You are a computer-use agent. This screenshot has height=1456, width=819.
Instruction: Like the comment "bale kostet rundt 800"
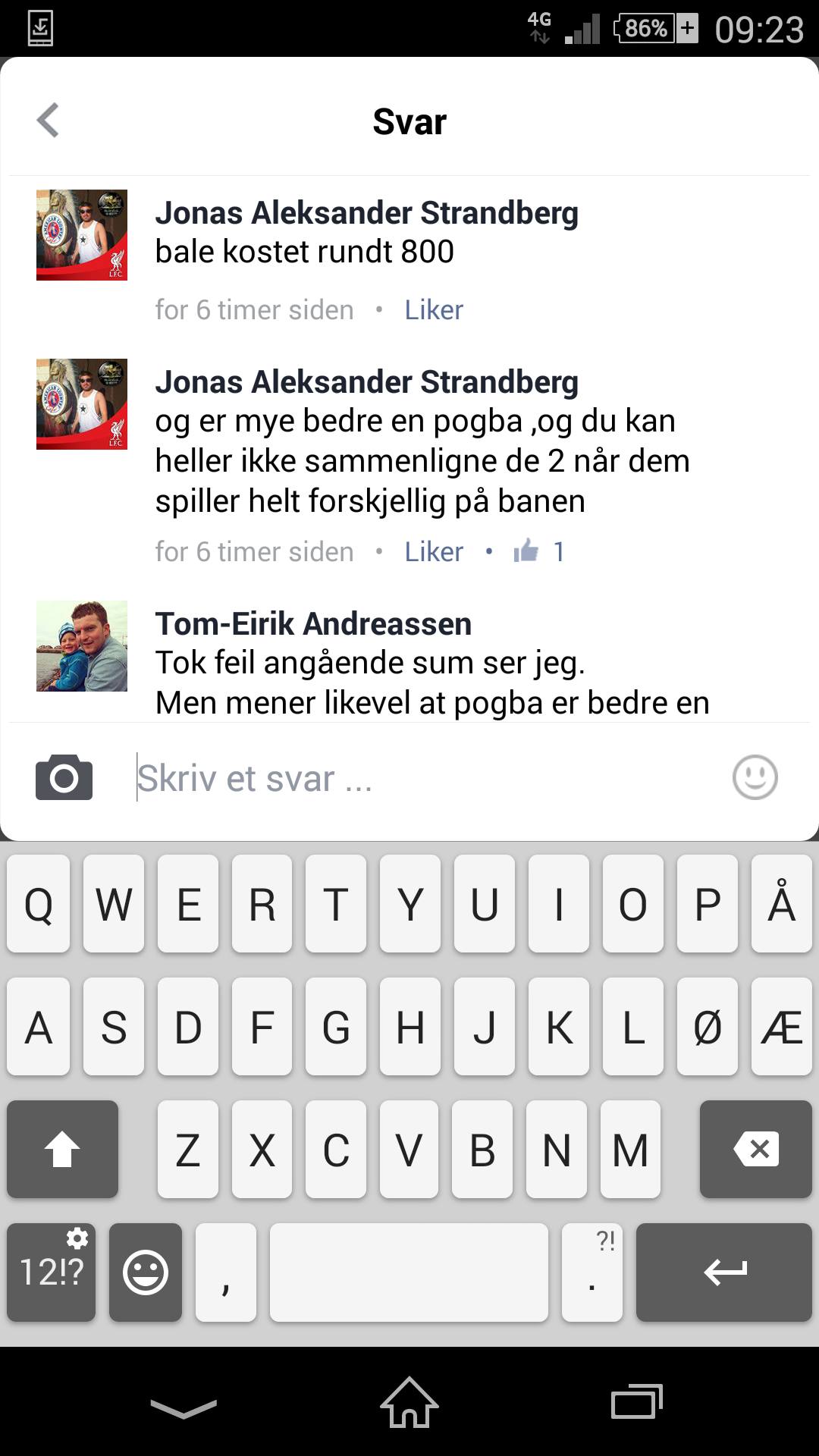tap(433, 310)
